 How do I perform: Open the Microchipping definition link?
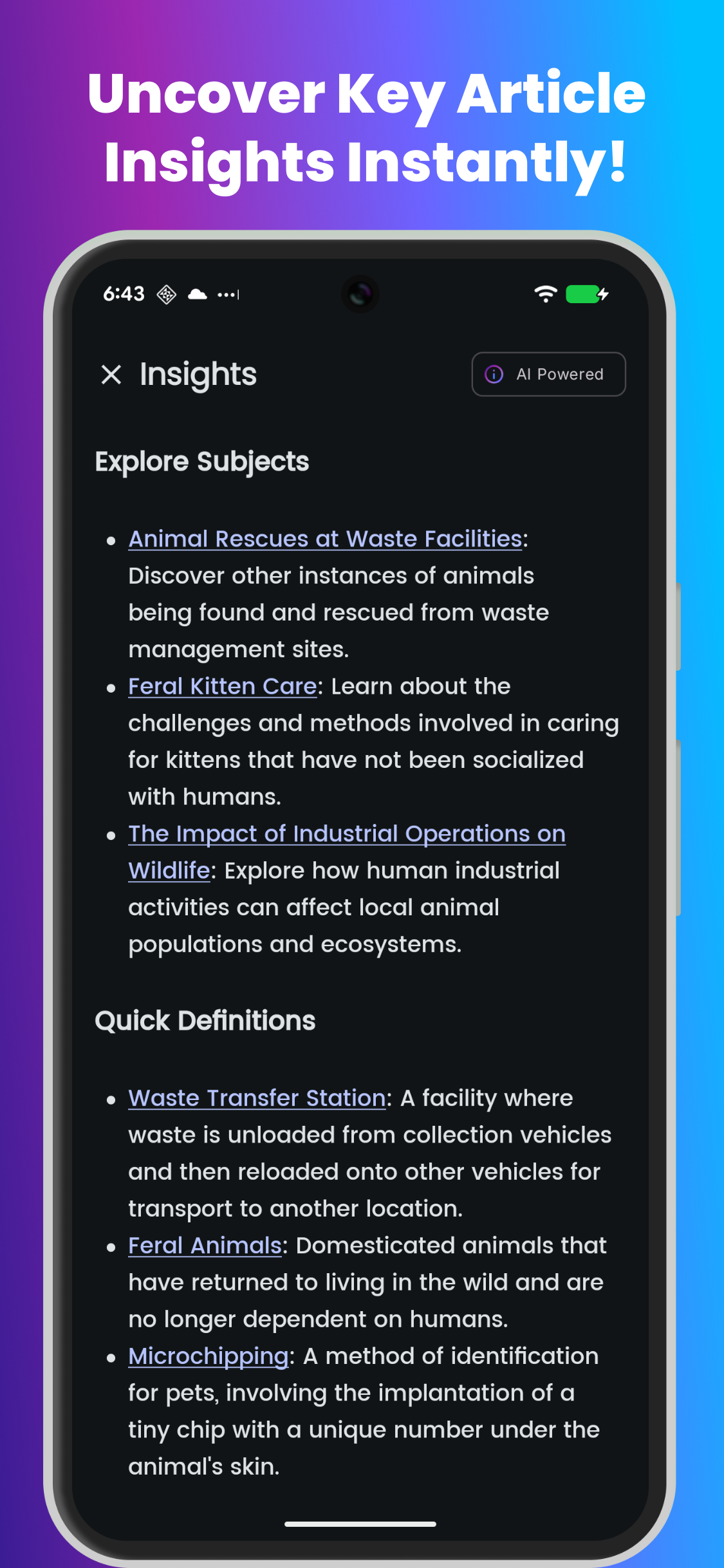coord(207,1356)
